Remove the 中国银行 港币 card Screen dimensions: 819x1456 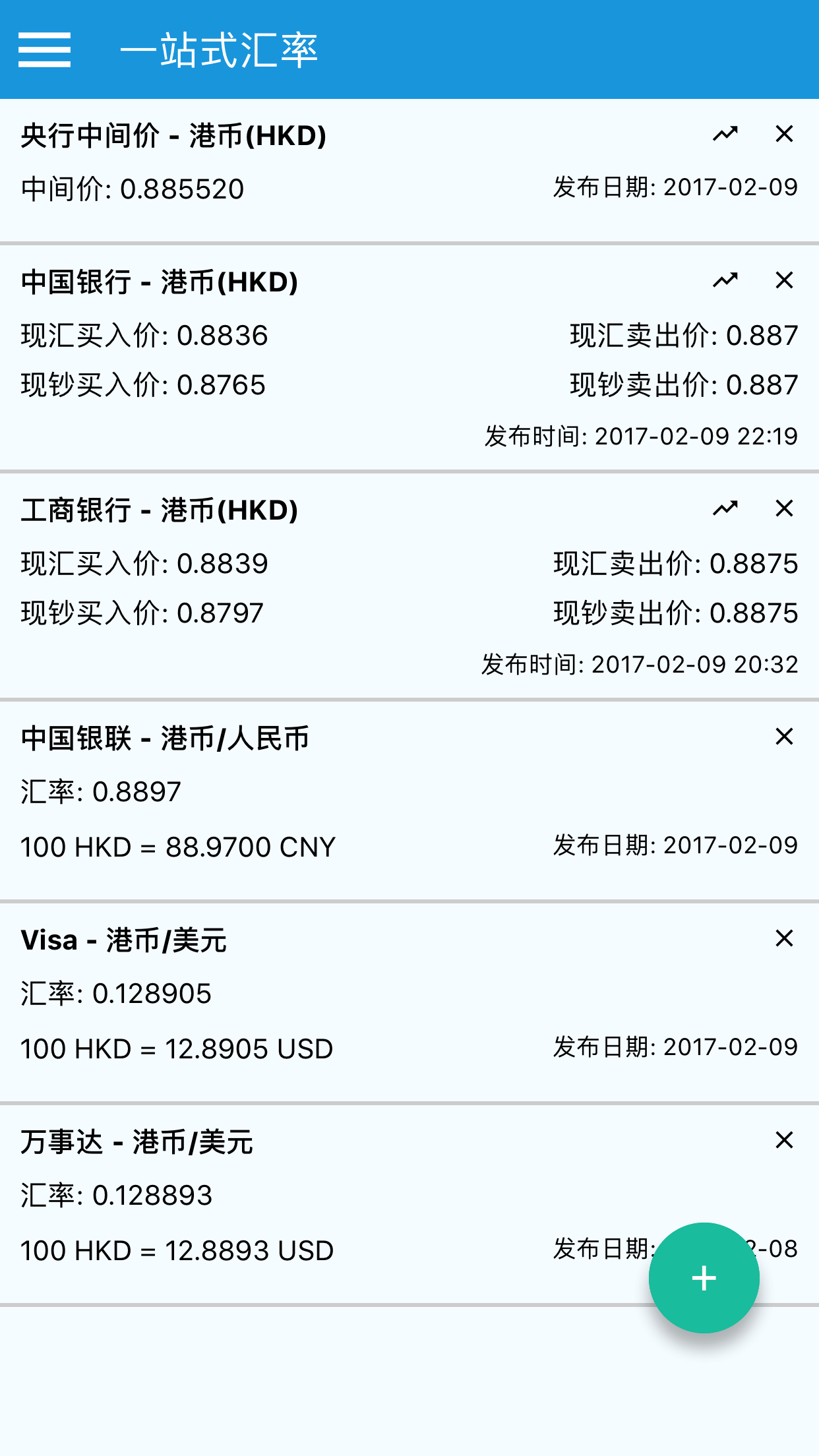784,280
